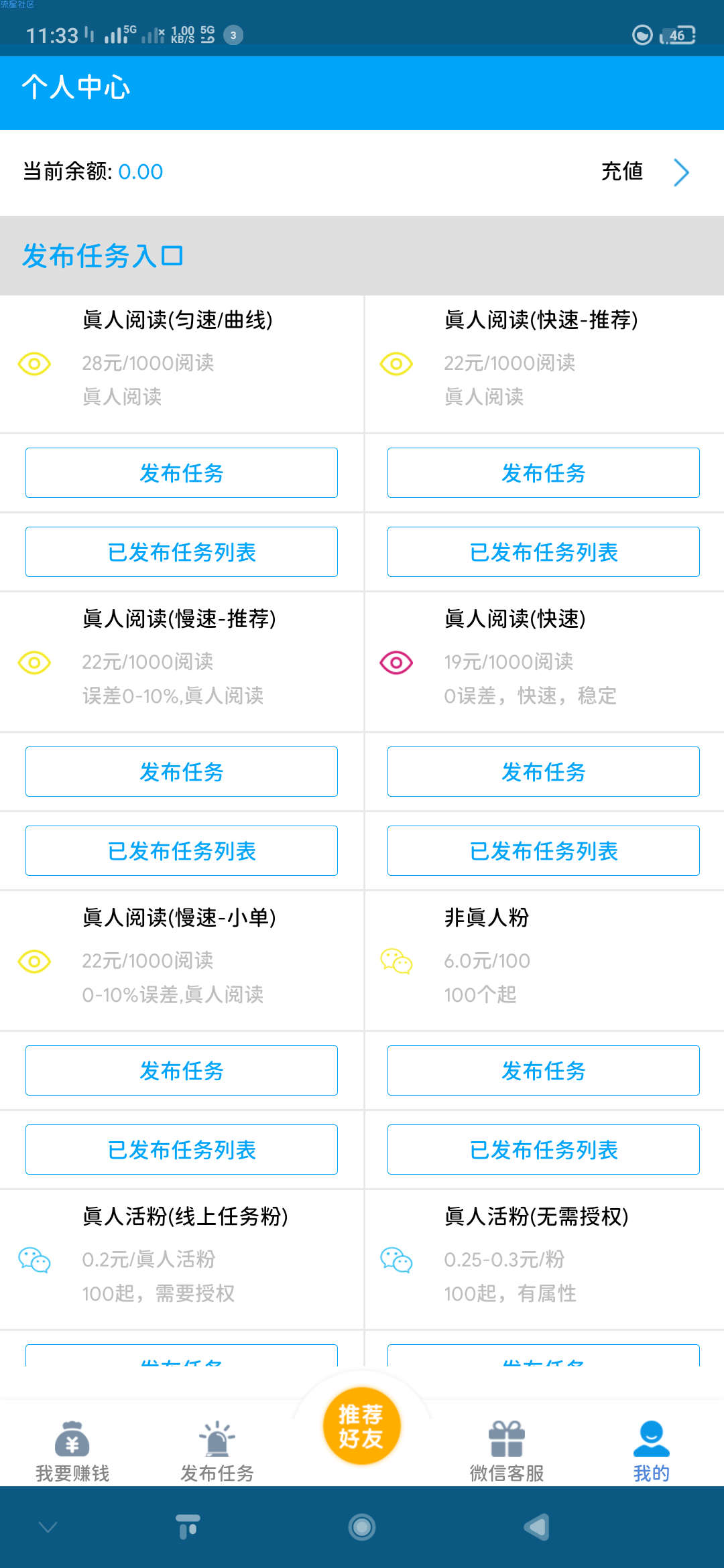
Task: Switch to the 我要赚钱 tab
Action: click(72, 1451)
